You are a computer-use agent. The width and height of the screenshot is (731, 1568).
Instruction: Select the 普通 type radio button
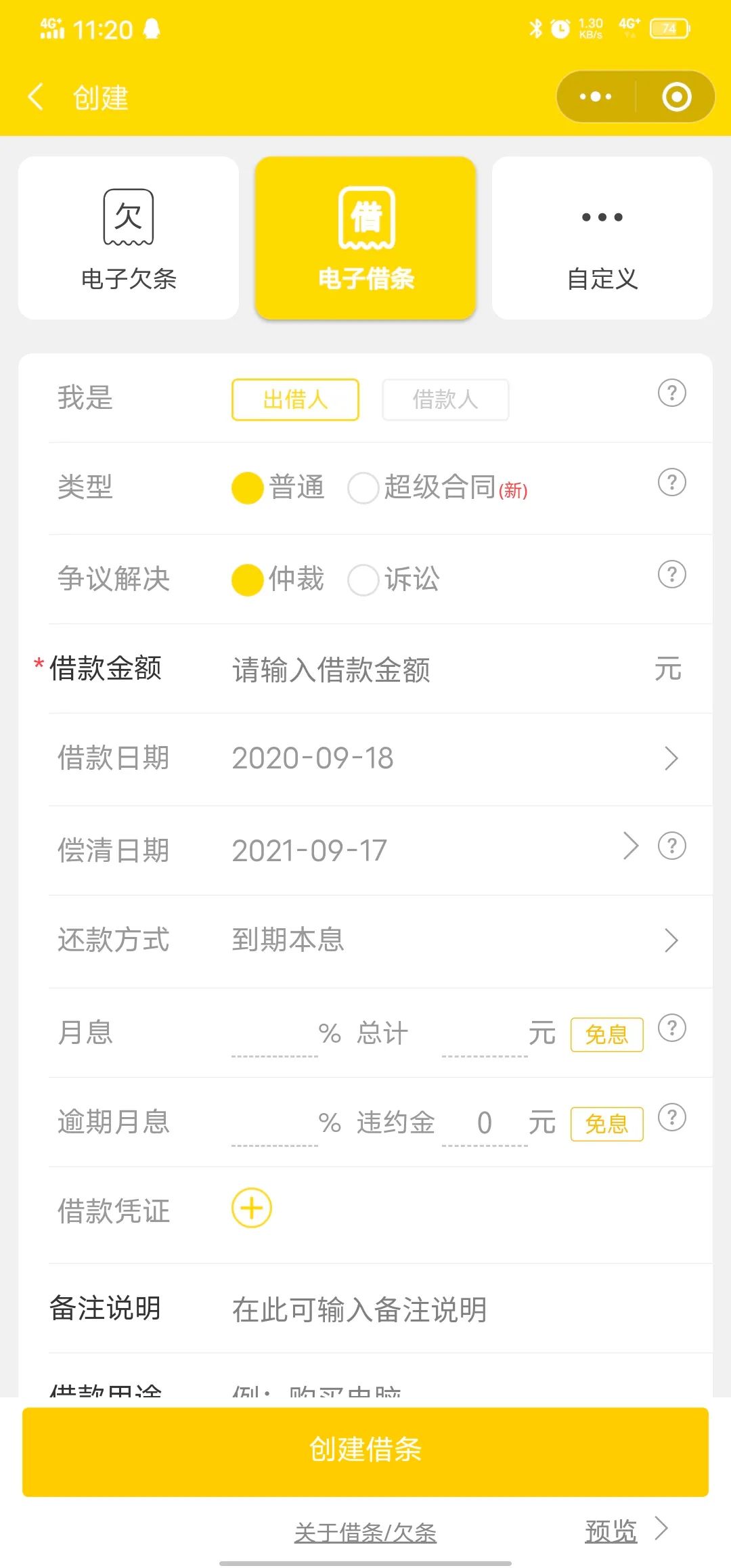[247, 487]
